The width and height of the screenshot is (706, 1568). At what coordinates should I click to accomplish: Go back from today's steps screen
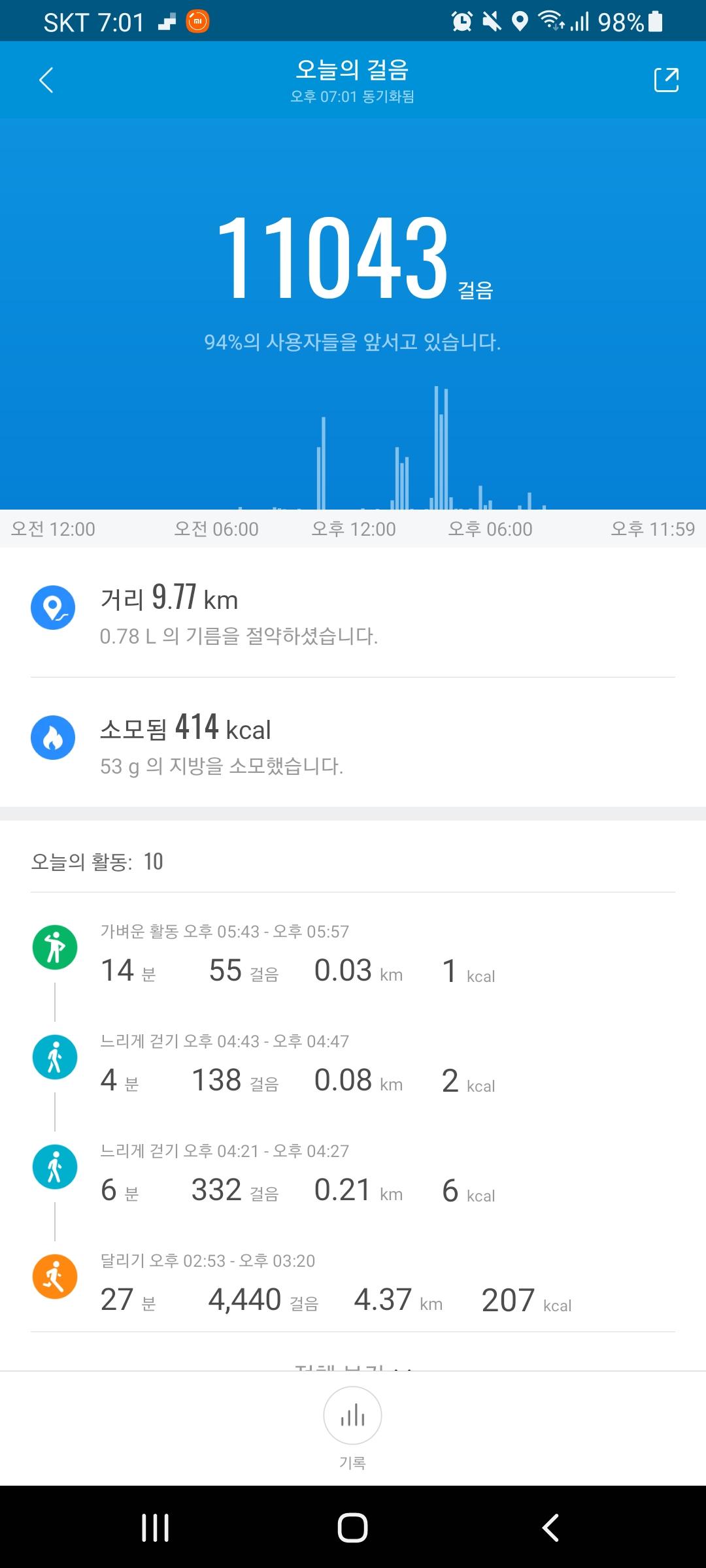pos(46,80)
